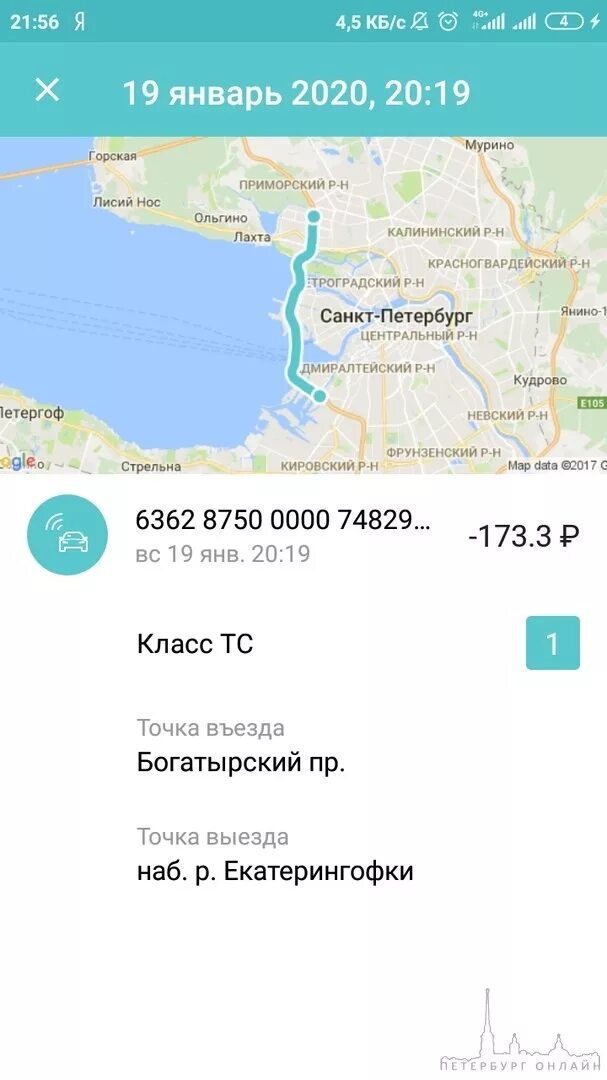The width and height of the screenshot is (607, 1080).
Task: Open the route map preview
Action: click(303, 304)
